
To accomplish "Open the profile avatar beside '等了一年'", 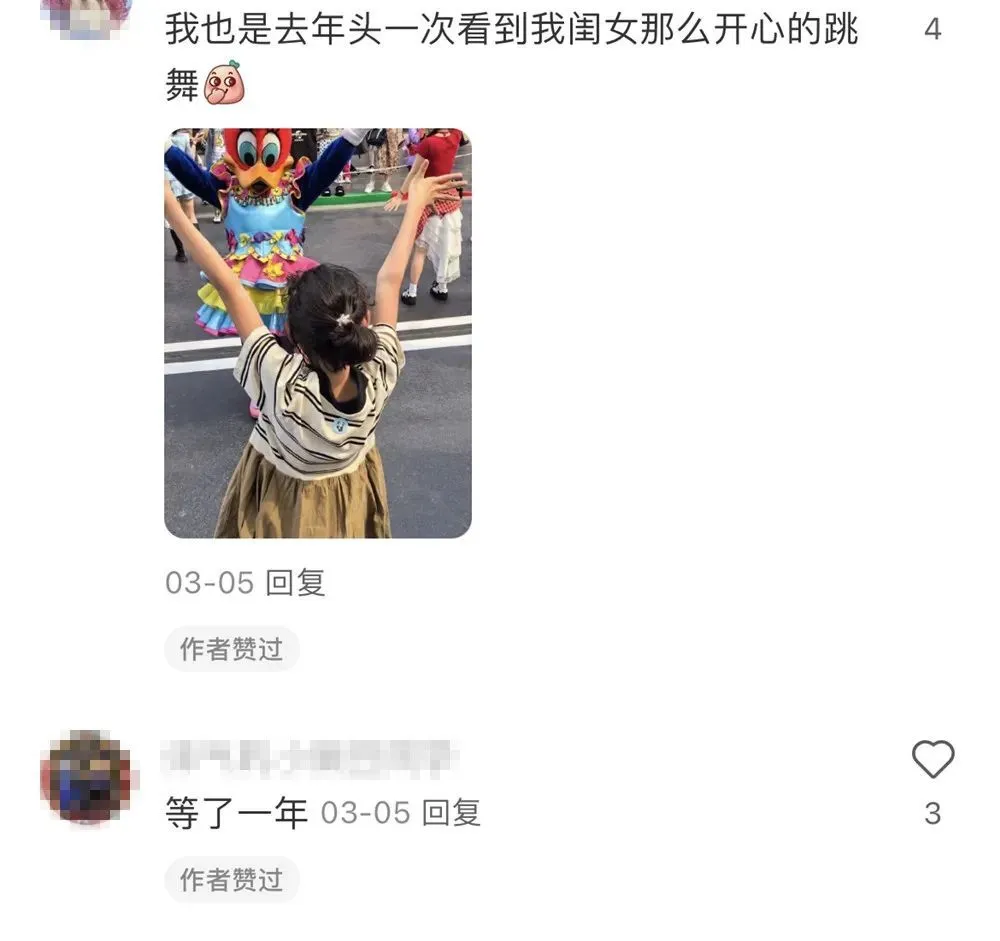I will click(86, 777).
